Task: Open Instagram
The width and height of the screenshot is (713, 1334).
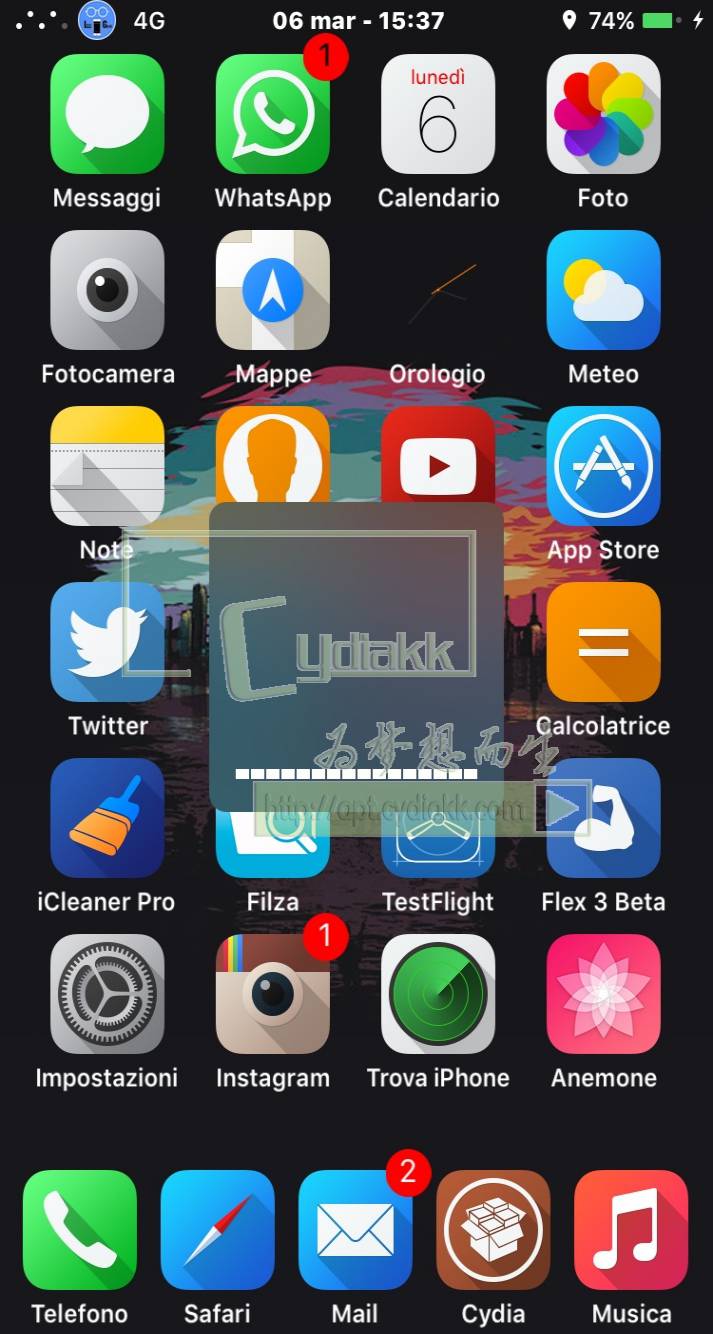Action: coord(272,994)
